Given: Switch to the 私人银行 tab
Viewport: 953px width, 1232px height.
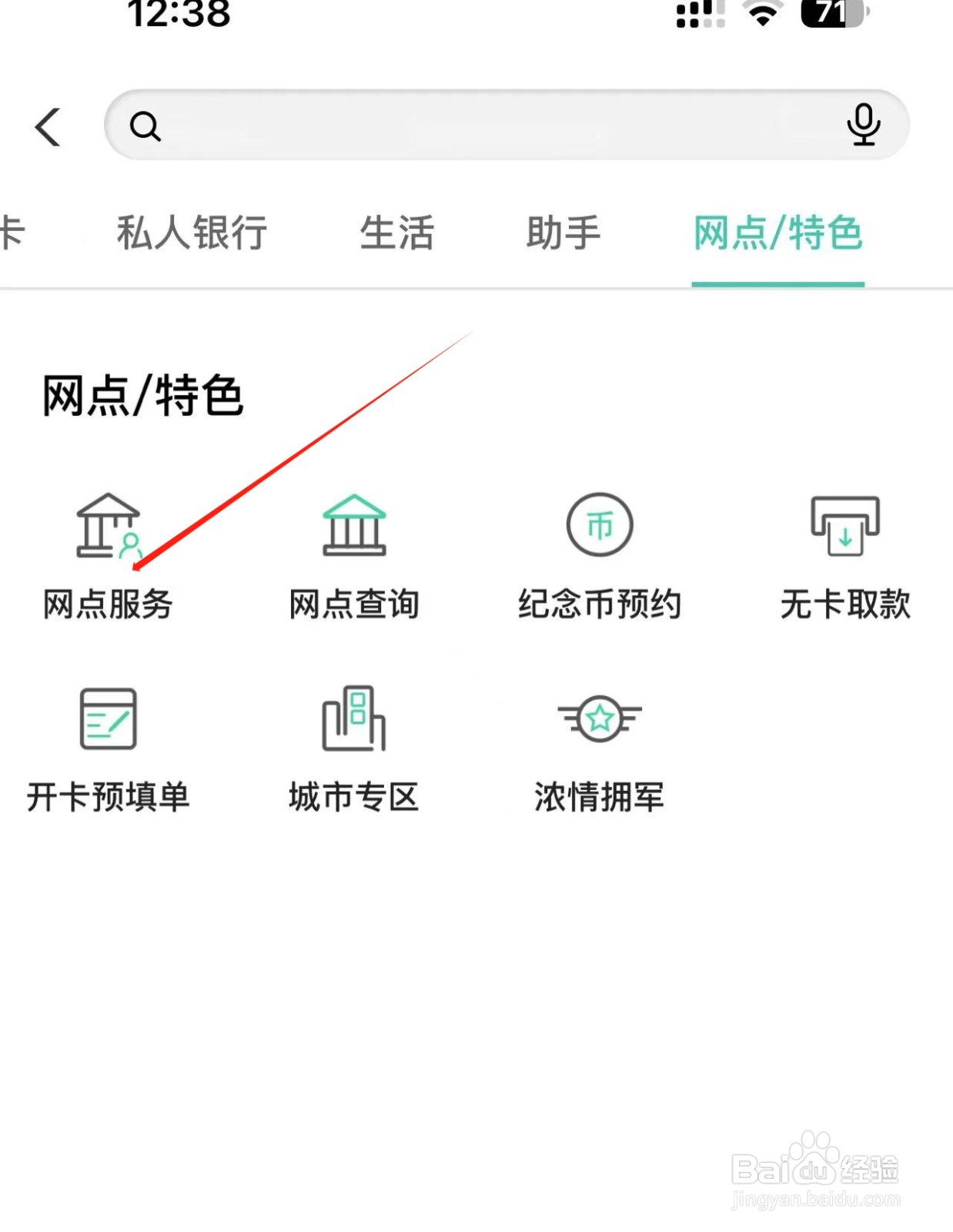Looking at the screenshot, I should pyautogui.click(x=191, y=233).
